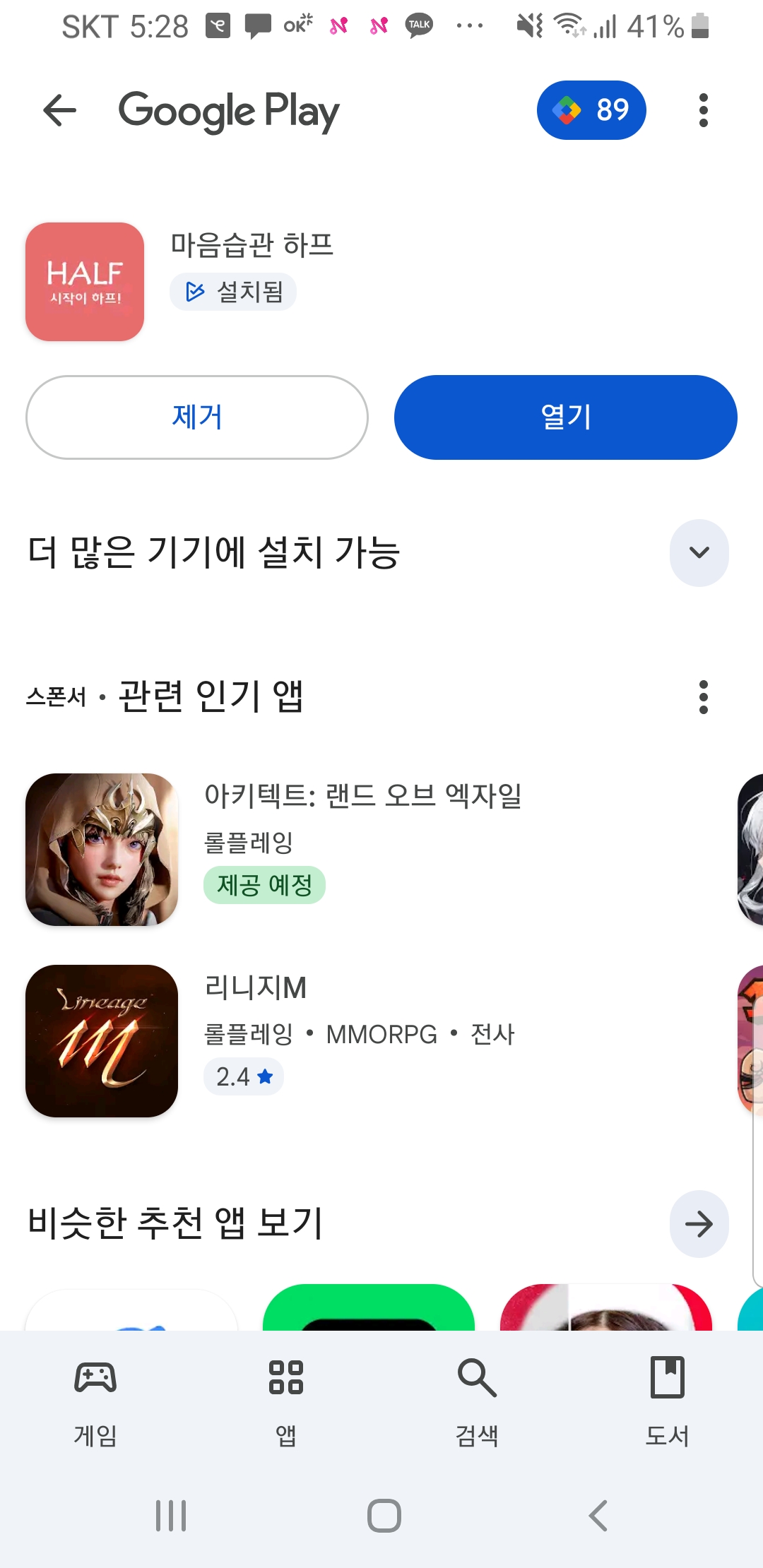Switch to the 앱 tab
The width and height of the screenshot is (763, 1568).
pyautogui.click(x=286, y=1395)
